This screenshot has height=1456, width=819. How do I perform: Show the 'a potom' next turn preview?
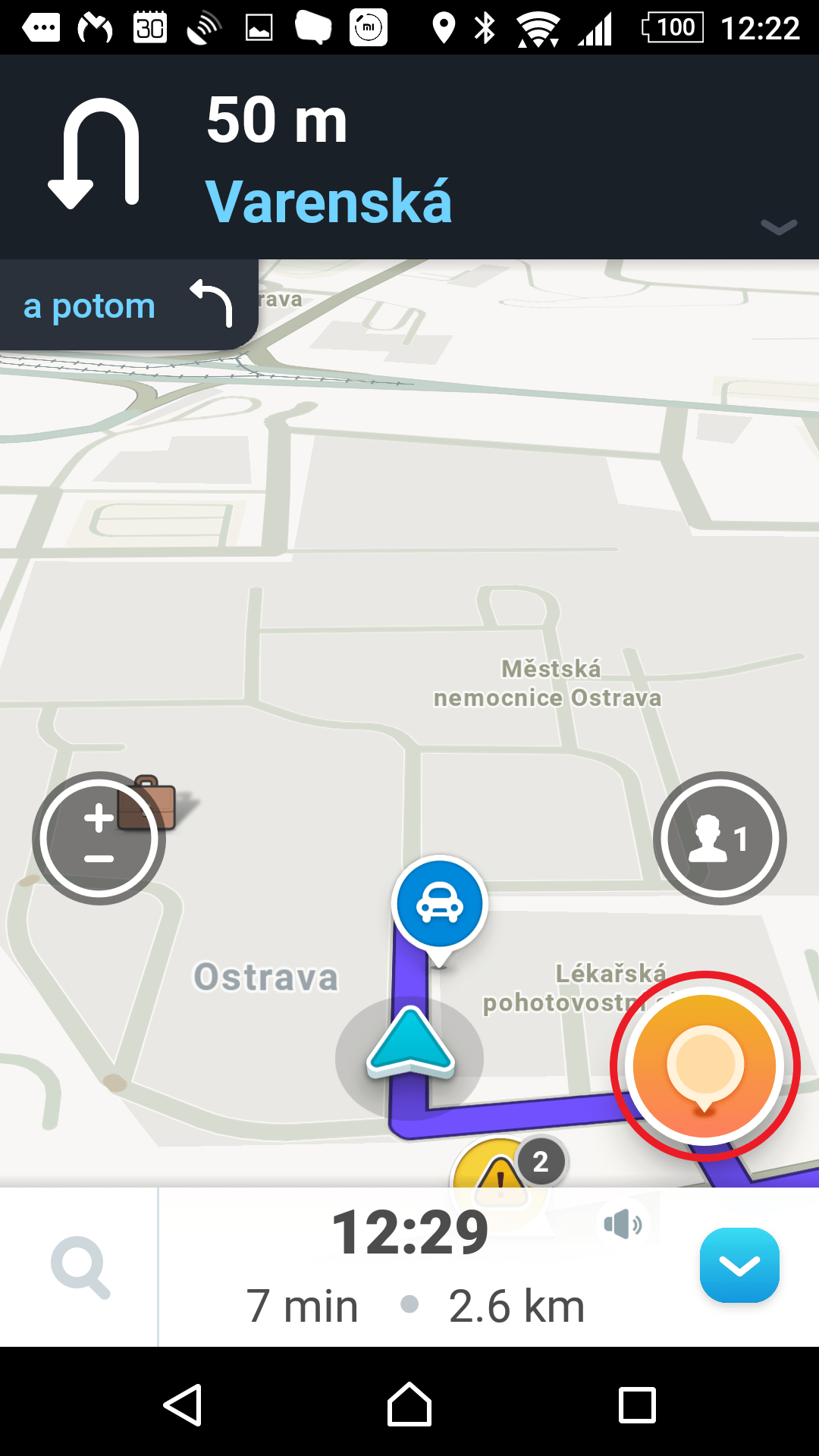click(x=127, y=306)
